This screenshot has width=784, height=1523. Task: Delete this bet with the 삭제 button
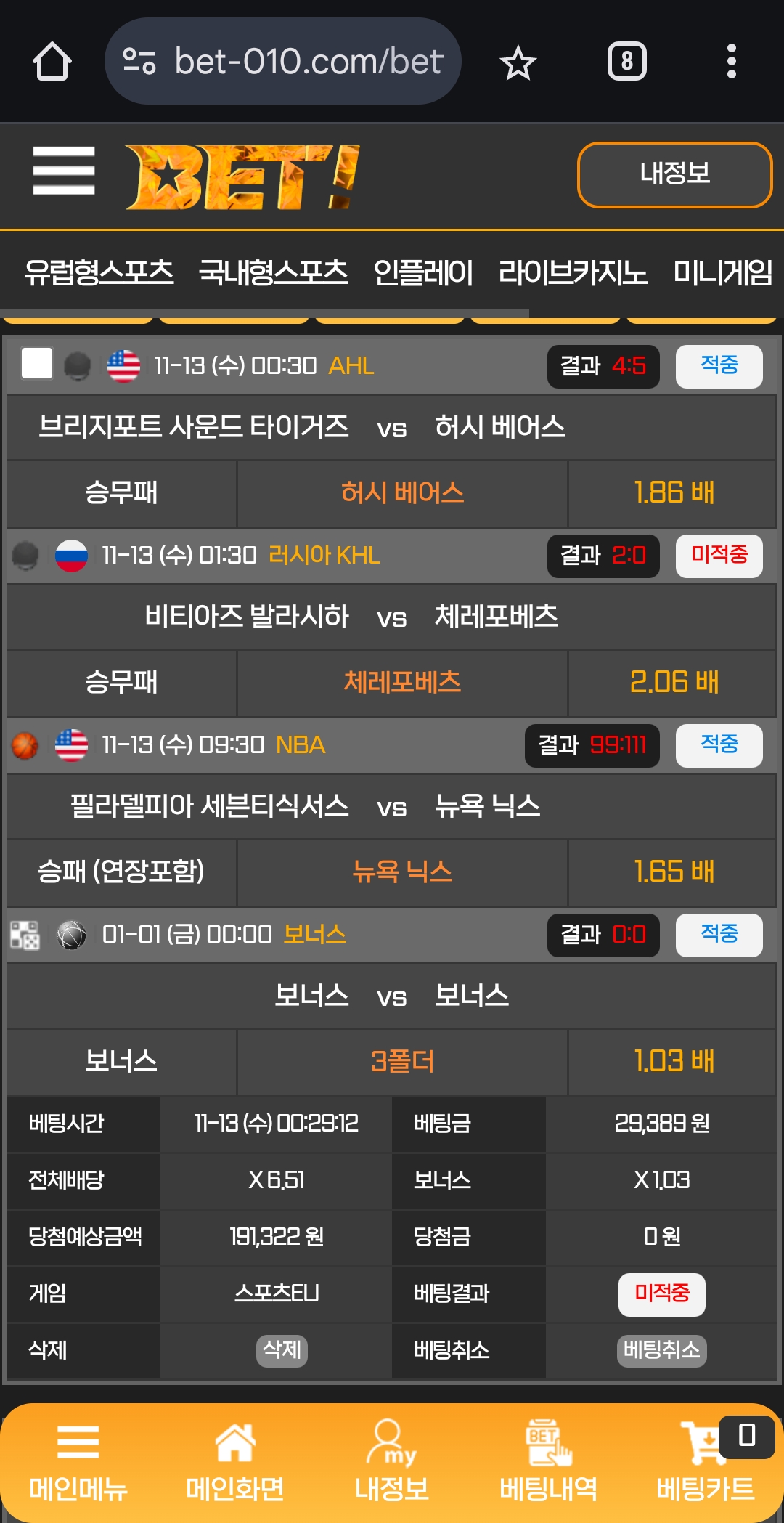pos(282,1350)
